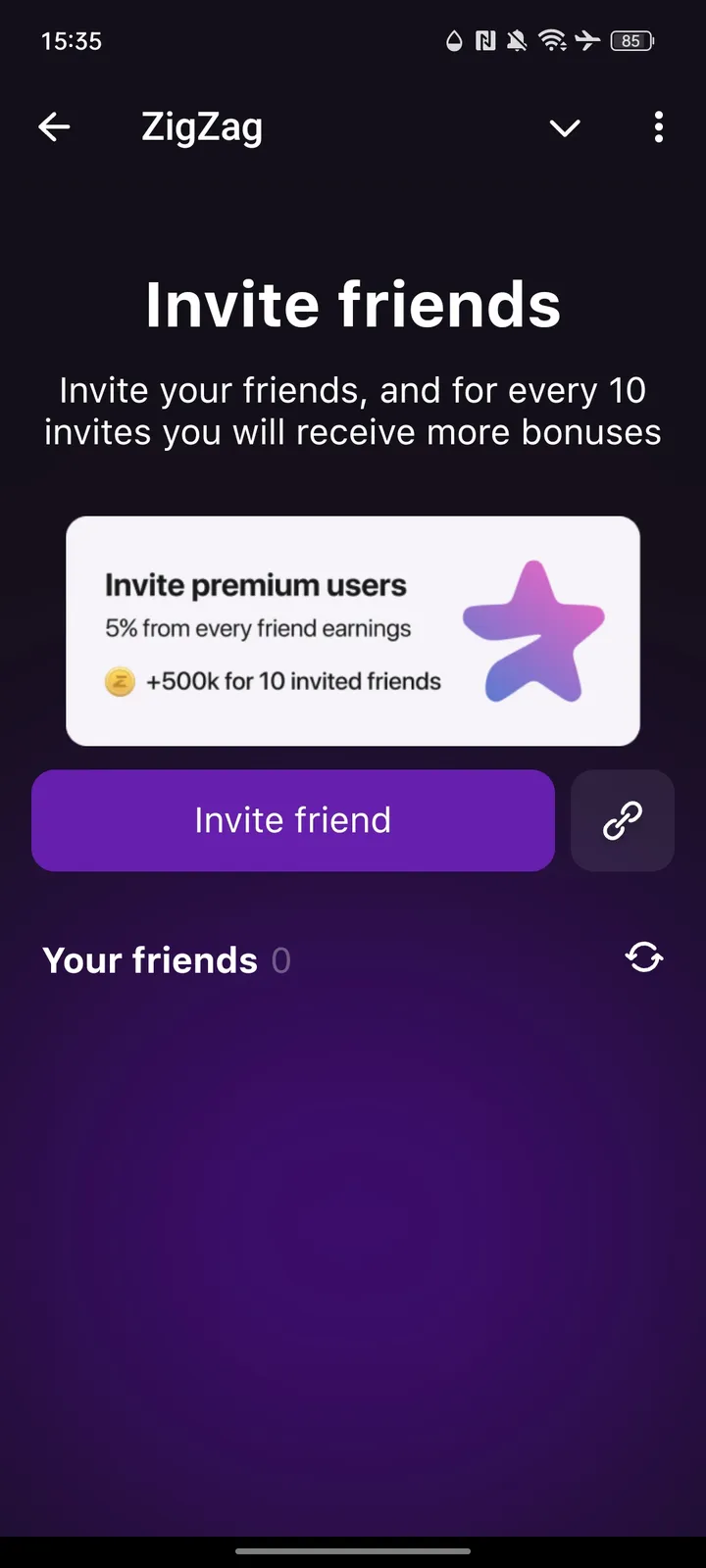Viewport: 706px width, 1568px height.
Task: Open the Invite premium users card
Action: (353, 631)
